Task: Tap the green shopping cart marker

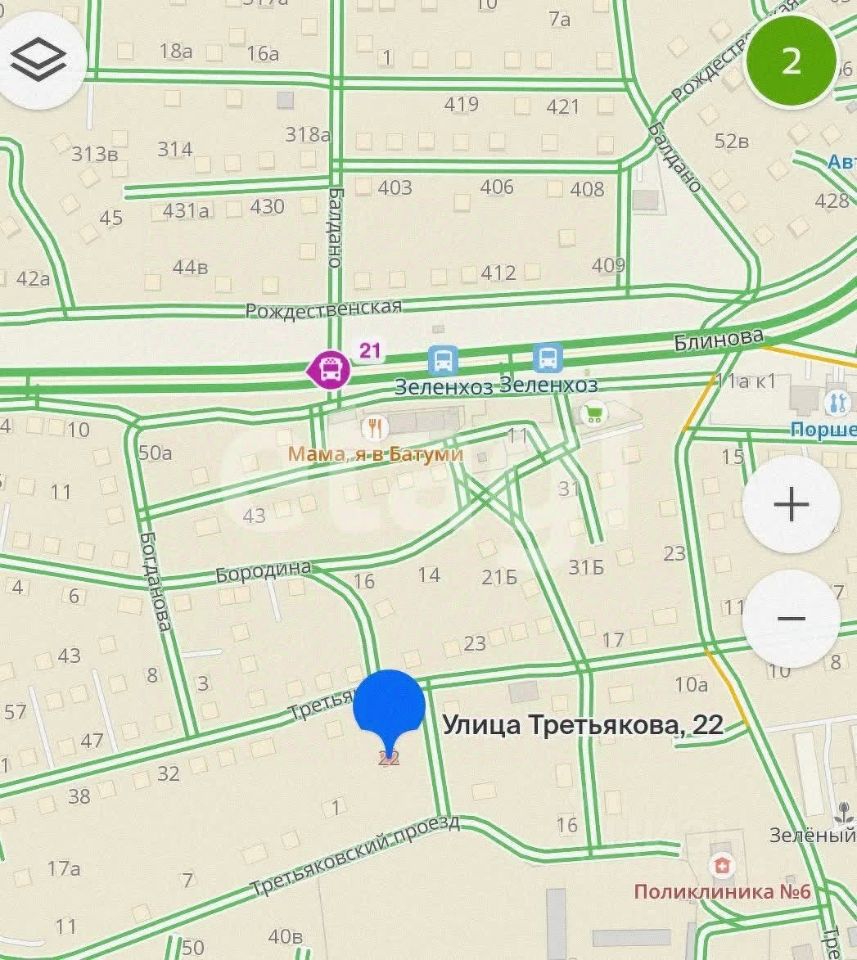Action: pyautogui.click(x=595, y=411)
